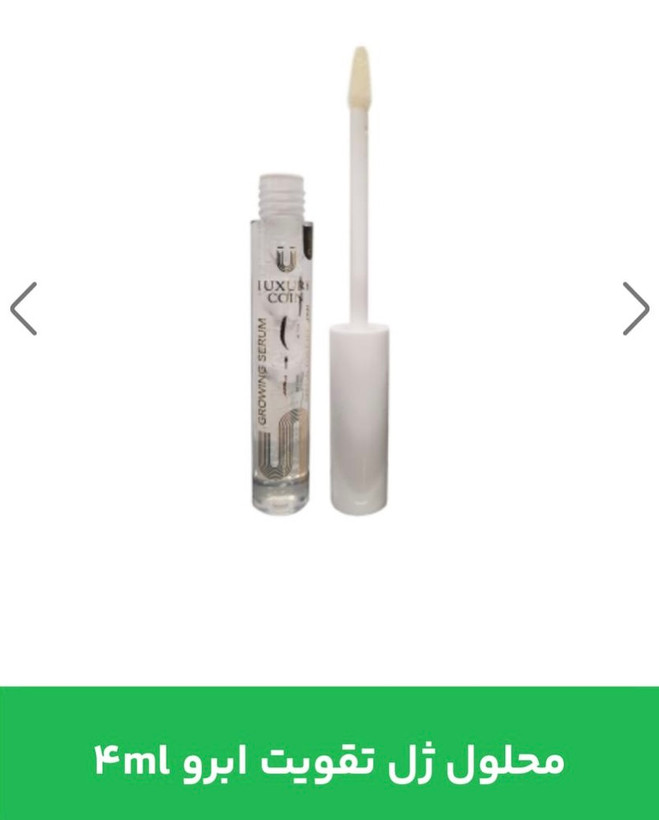Go to the next product image
The image size is (659, 820).
click(635, 308)
